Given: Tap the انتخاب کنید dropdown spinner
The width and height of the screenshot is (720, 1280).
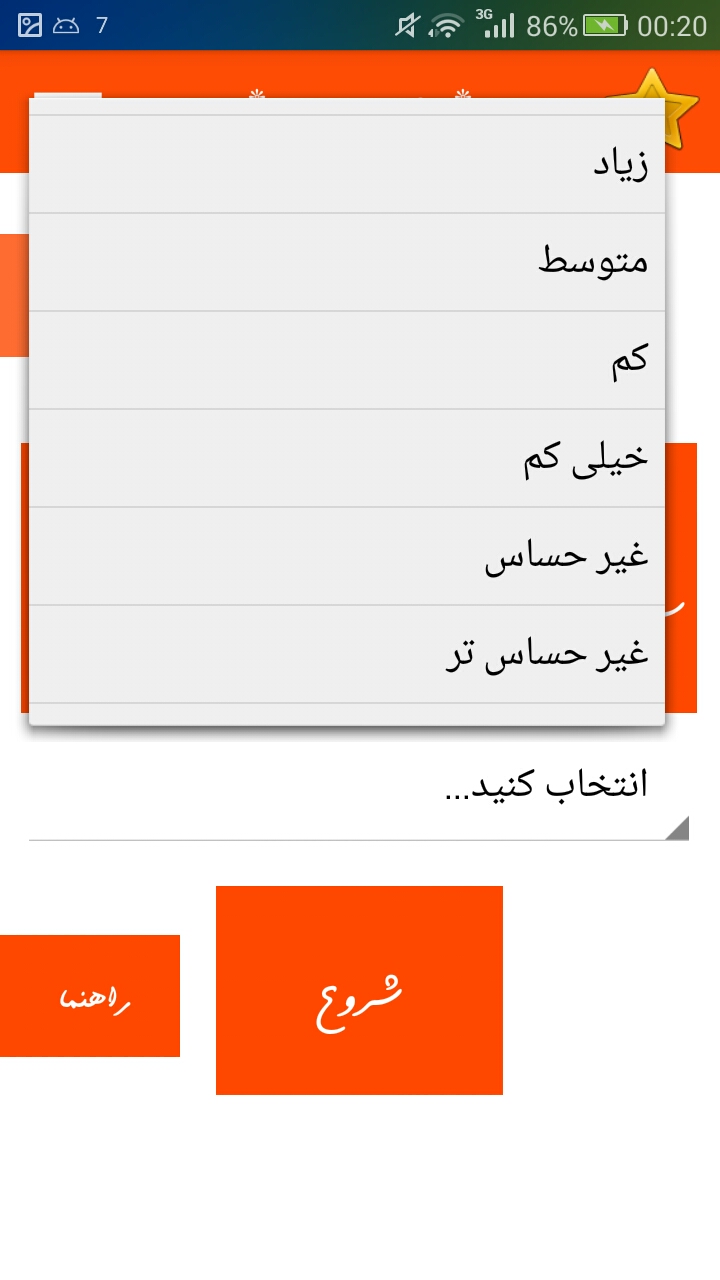Looking at the screenshot, I should click(358, 787).
